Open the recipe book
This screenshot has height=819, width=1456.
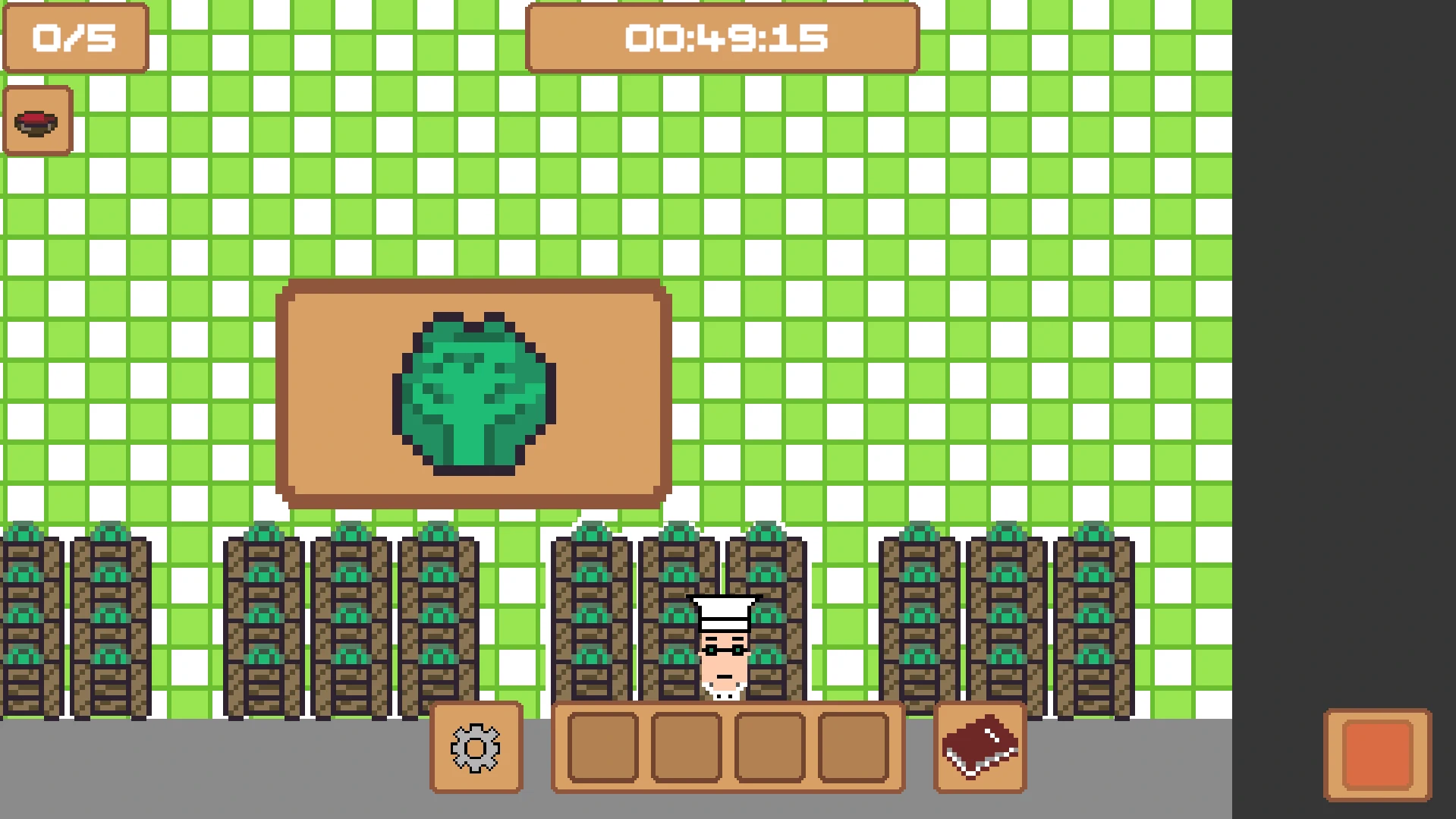(980, 747)
